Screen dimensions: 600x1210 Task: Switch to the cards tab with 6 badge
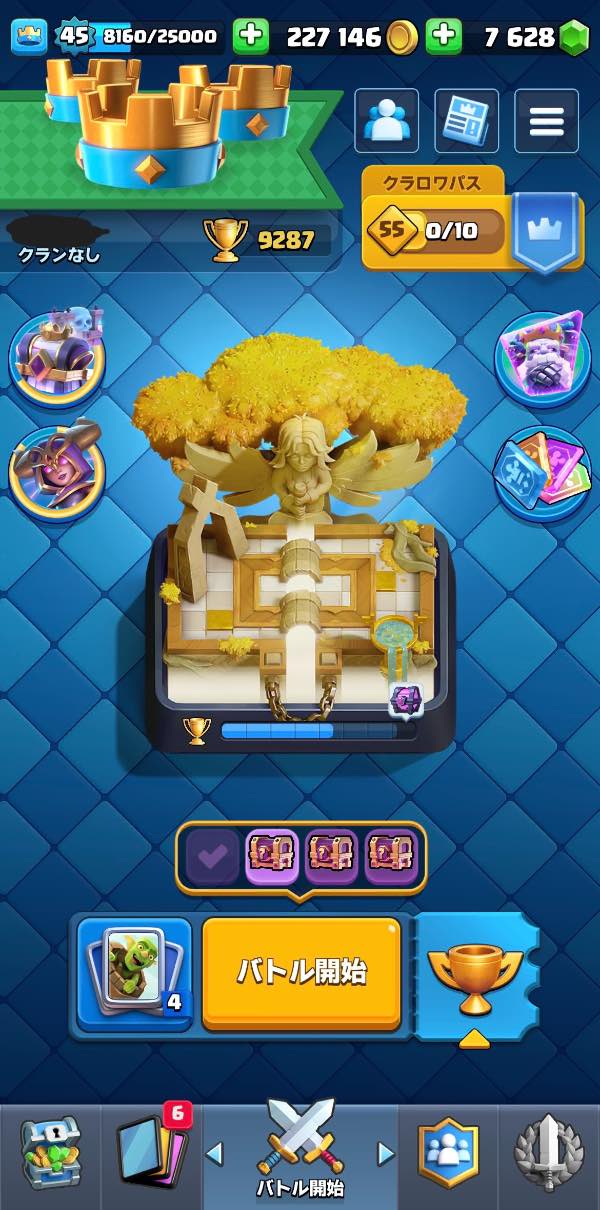tap(151, 1157)
